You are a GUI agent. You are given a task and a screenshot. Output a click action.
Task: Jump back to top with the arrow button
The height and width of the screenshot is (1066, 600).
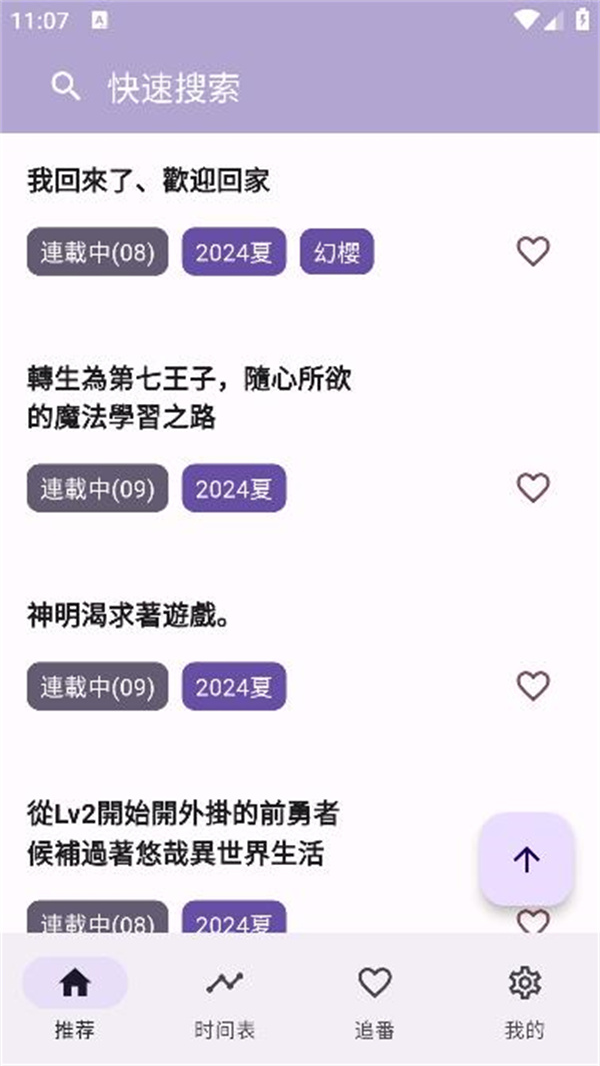(x=526, y=859)
